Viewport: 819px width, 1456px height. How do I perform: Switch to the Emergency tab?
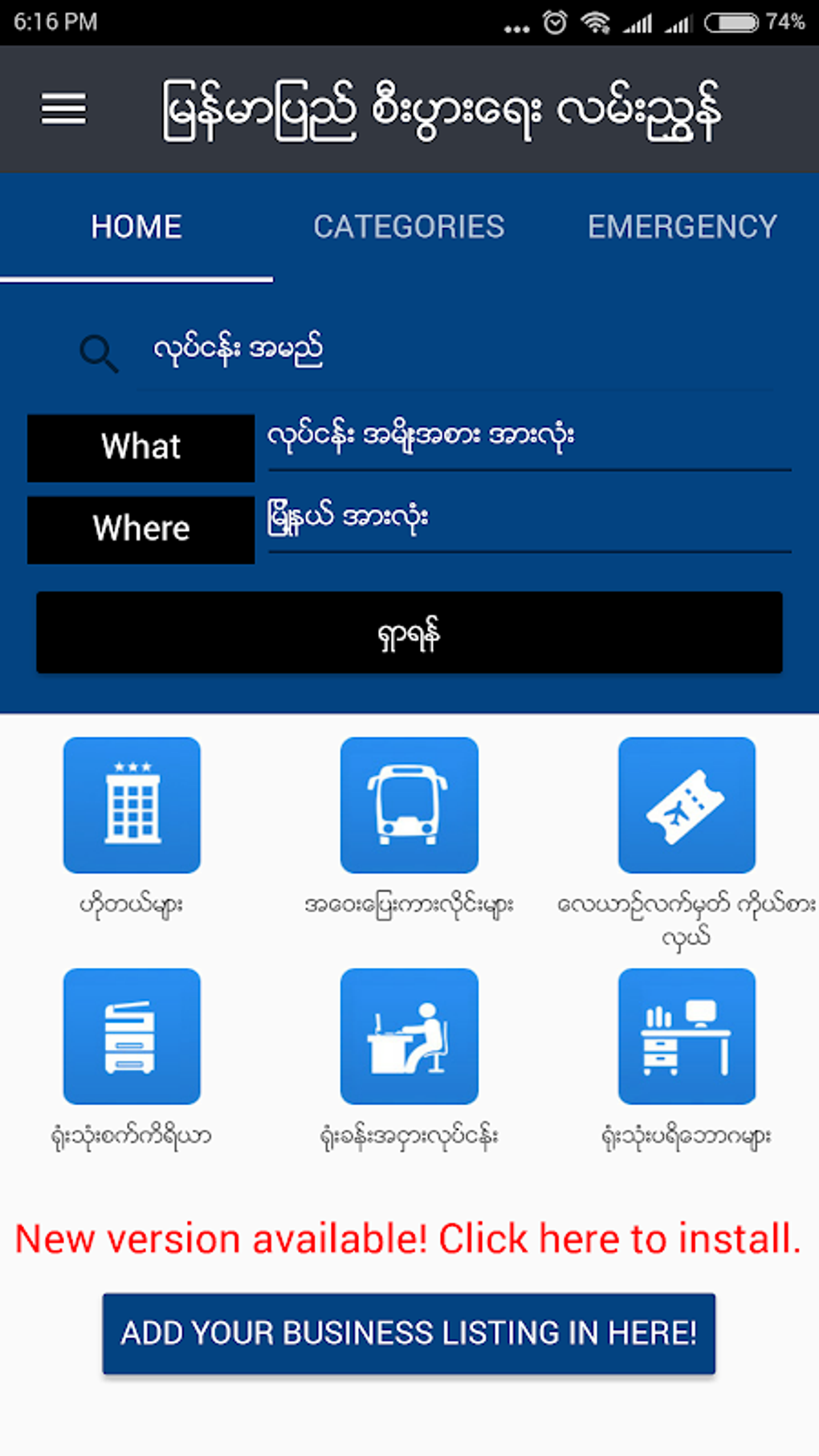pos(682,227)
